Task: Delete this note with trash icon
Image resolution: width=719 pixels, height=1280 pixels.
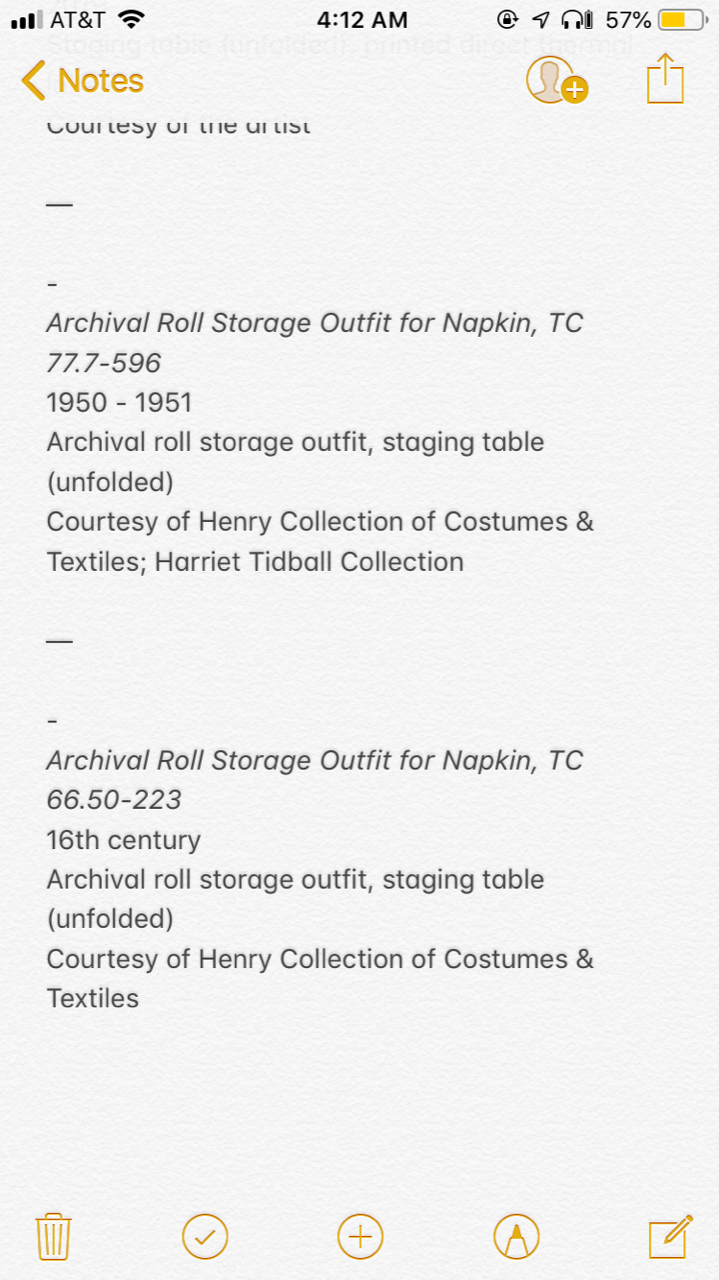Action: tap(52, 1237)
